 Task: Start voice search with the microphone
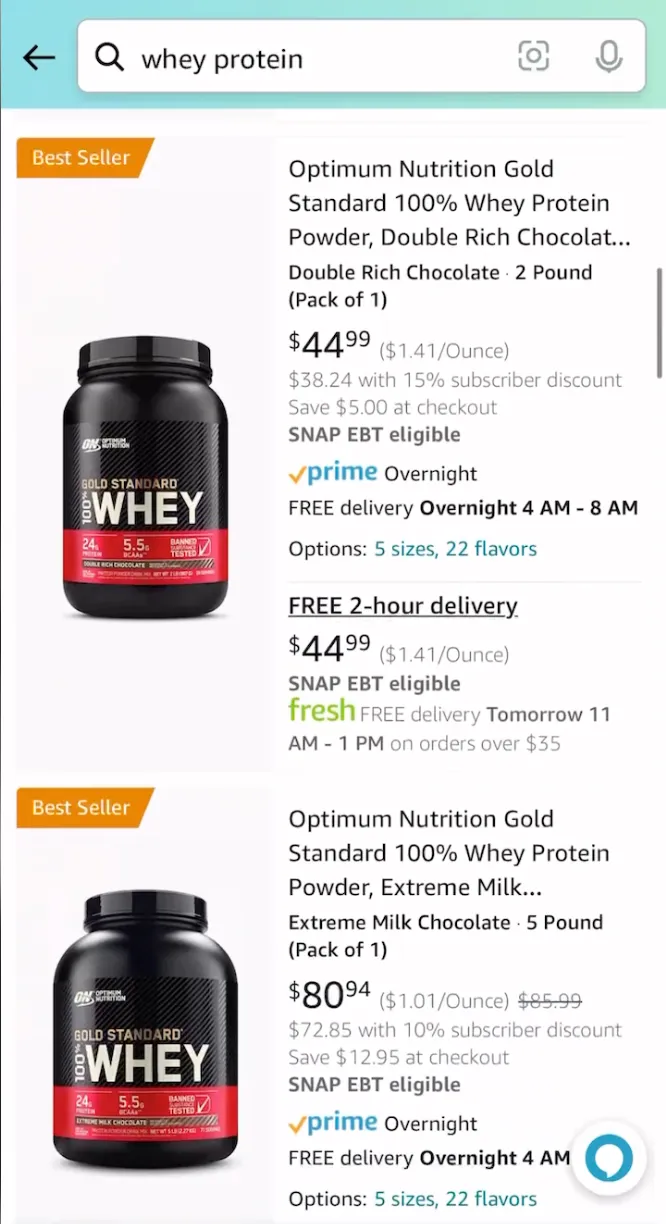tap(608, 57)
